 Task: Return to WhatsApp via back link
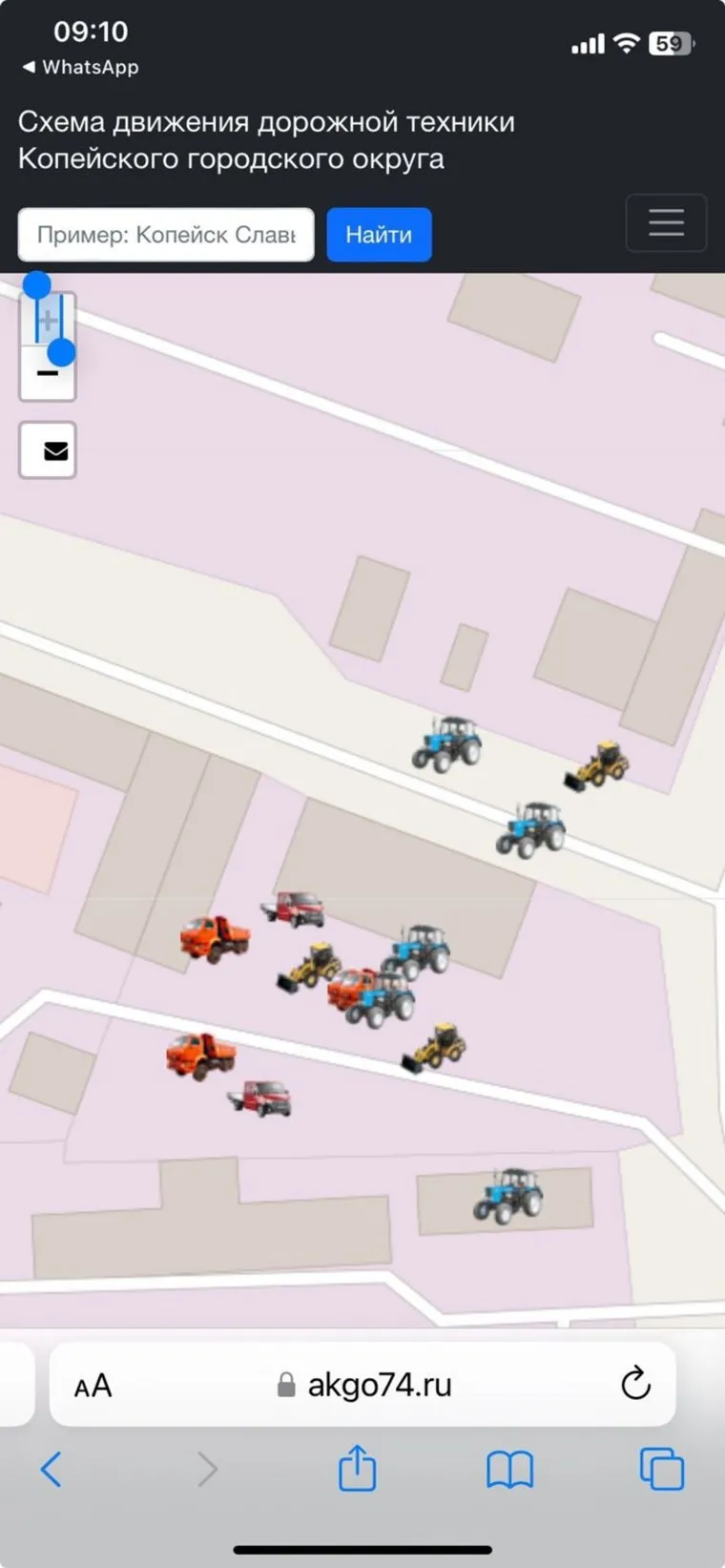[x=80, y=67]
